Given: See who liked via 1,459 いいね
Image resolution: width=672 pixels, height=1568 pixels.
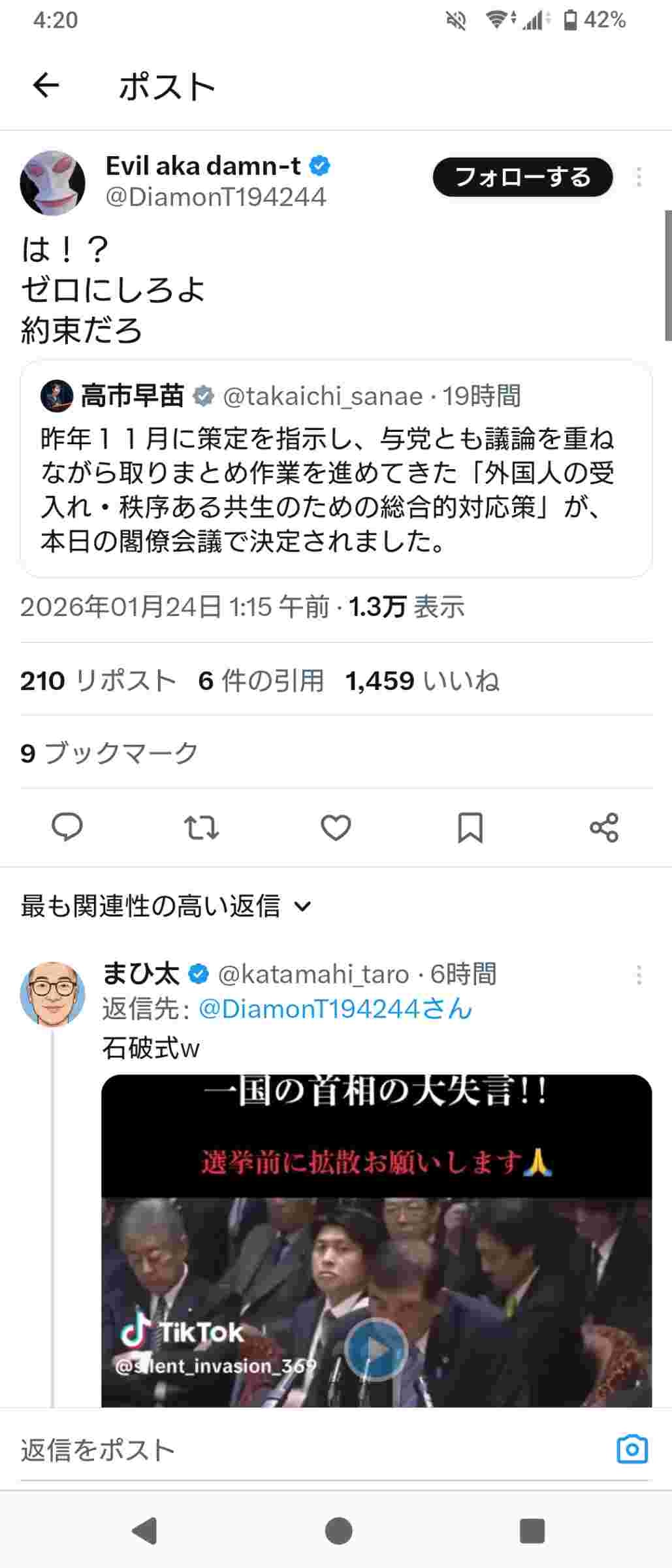Looking at the screenshot, I should pyautogui.click(x=422, y=681).
